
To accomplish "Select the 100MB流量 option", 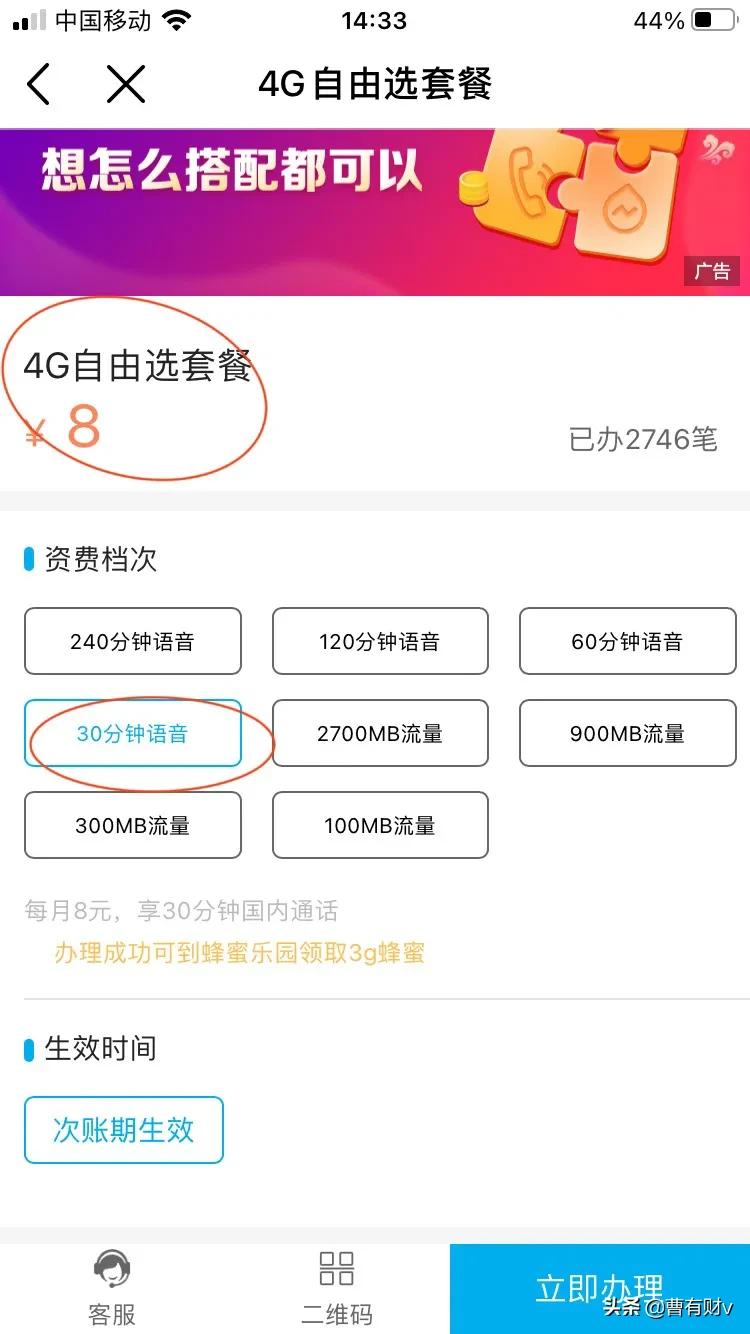I will tap(380, 825).
